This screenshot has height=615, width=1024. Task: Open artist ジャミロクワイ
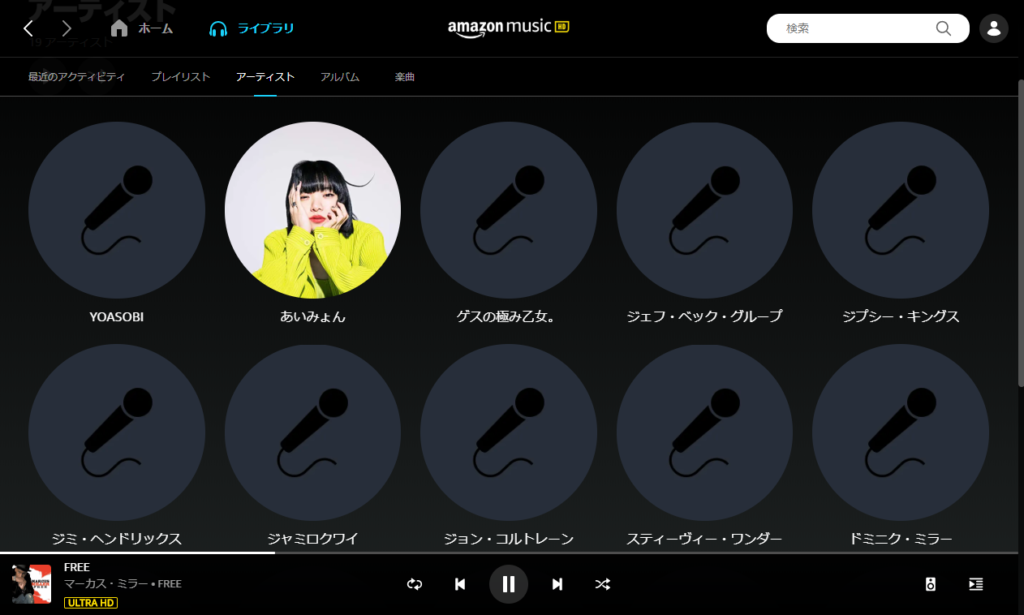tap(312, 432)
